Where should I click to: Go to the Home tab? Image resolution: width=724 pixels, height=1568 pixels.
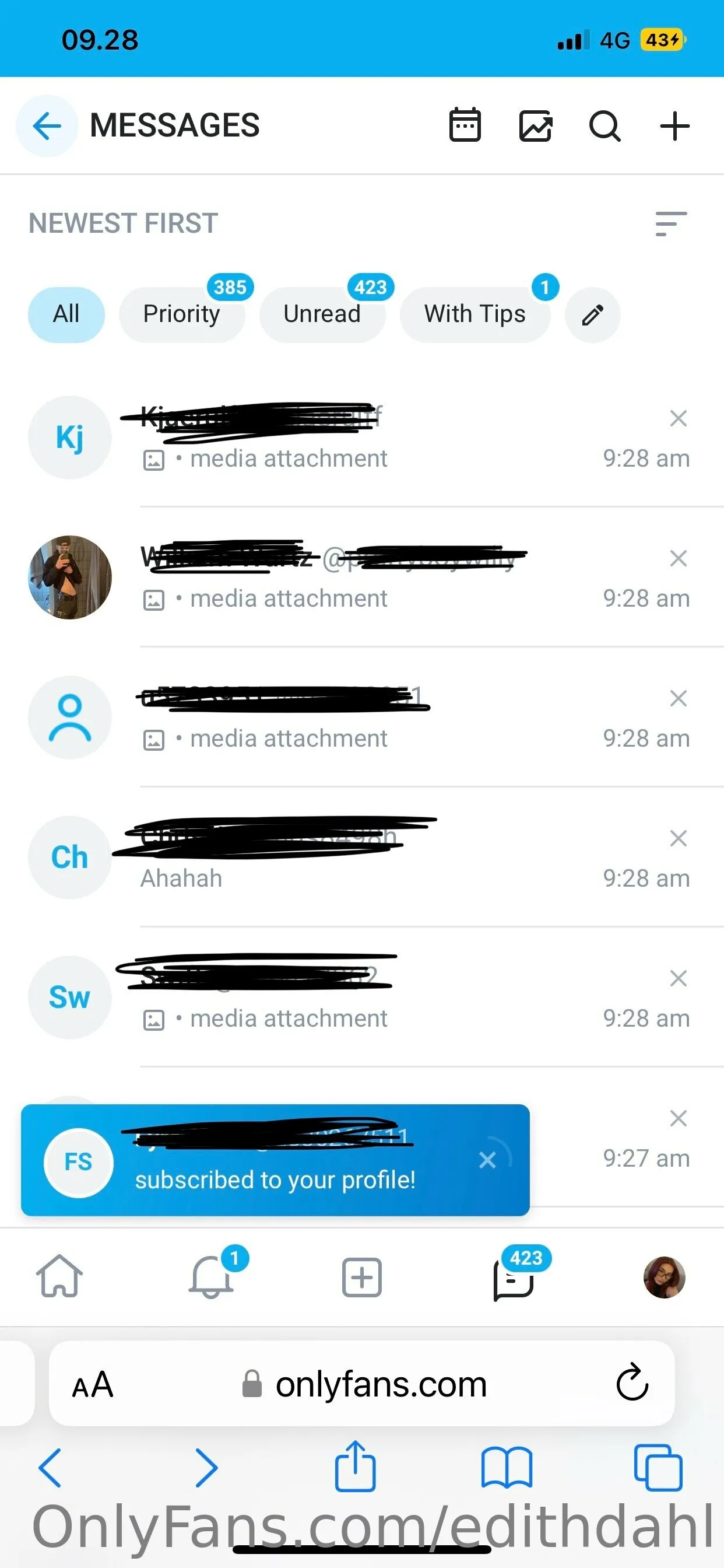(x=59, y=1277)
